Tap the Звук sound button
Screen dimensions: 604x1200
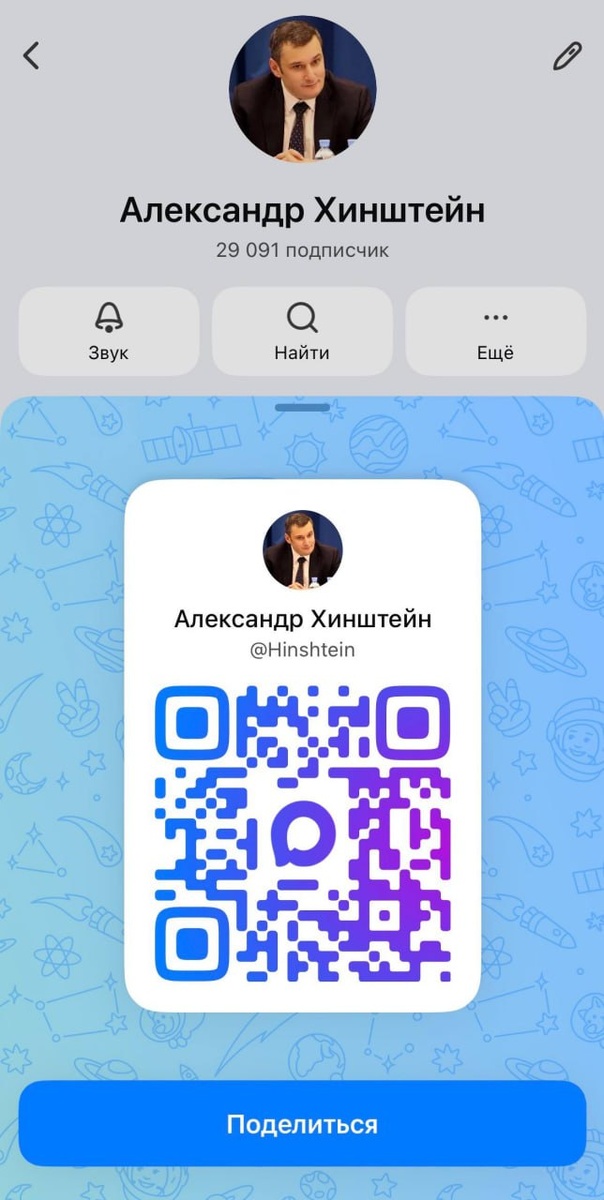(x=109, y=332)
